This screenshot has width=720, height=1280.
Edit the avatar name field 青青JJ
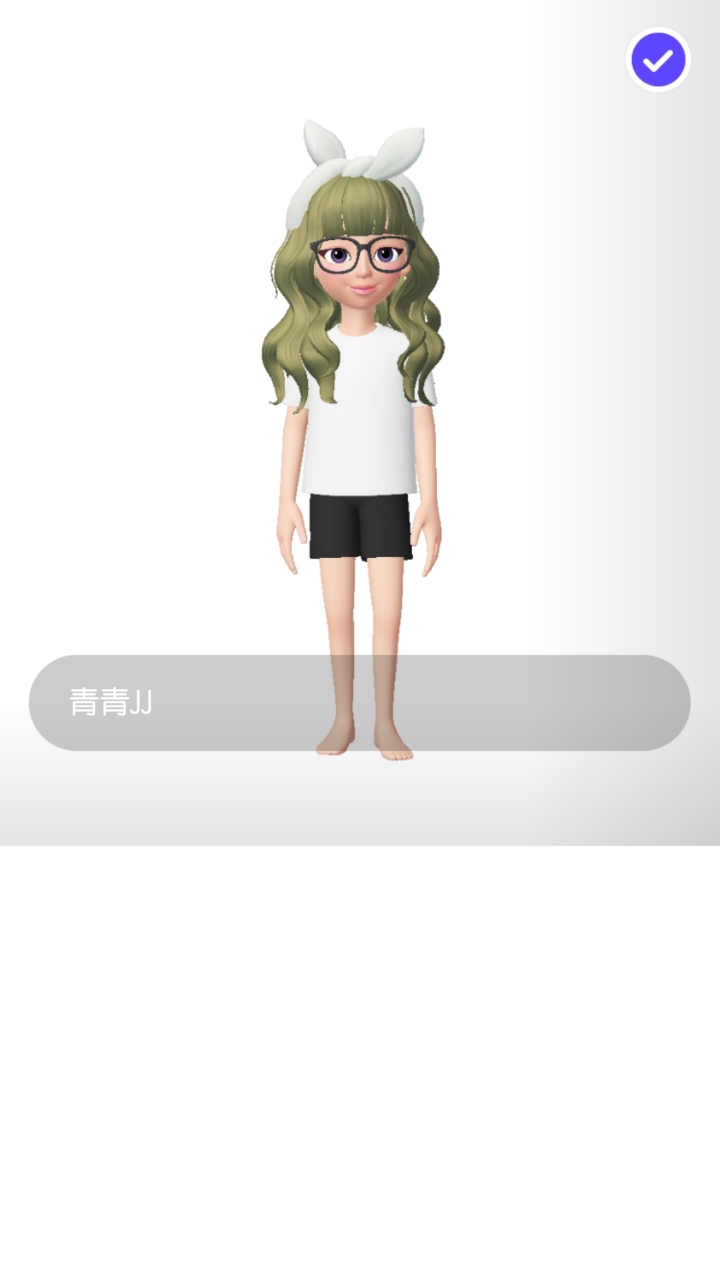[x=359, y=702]
